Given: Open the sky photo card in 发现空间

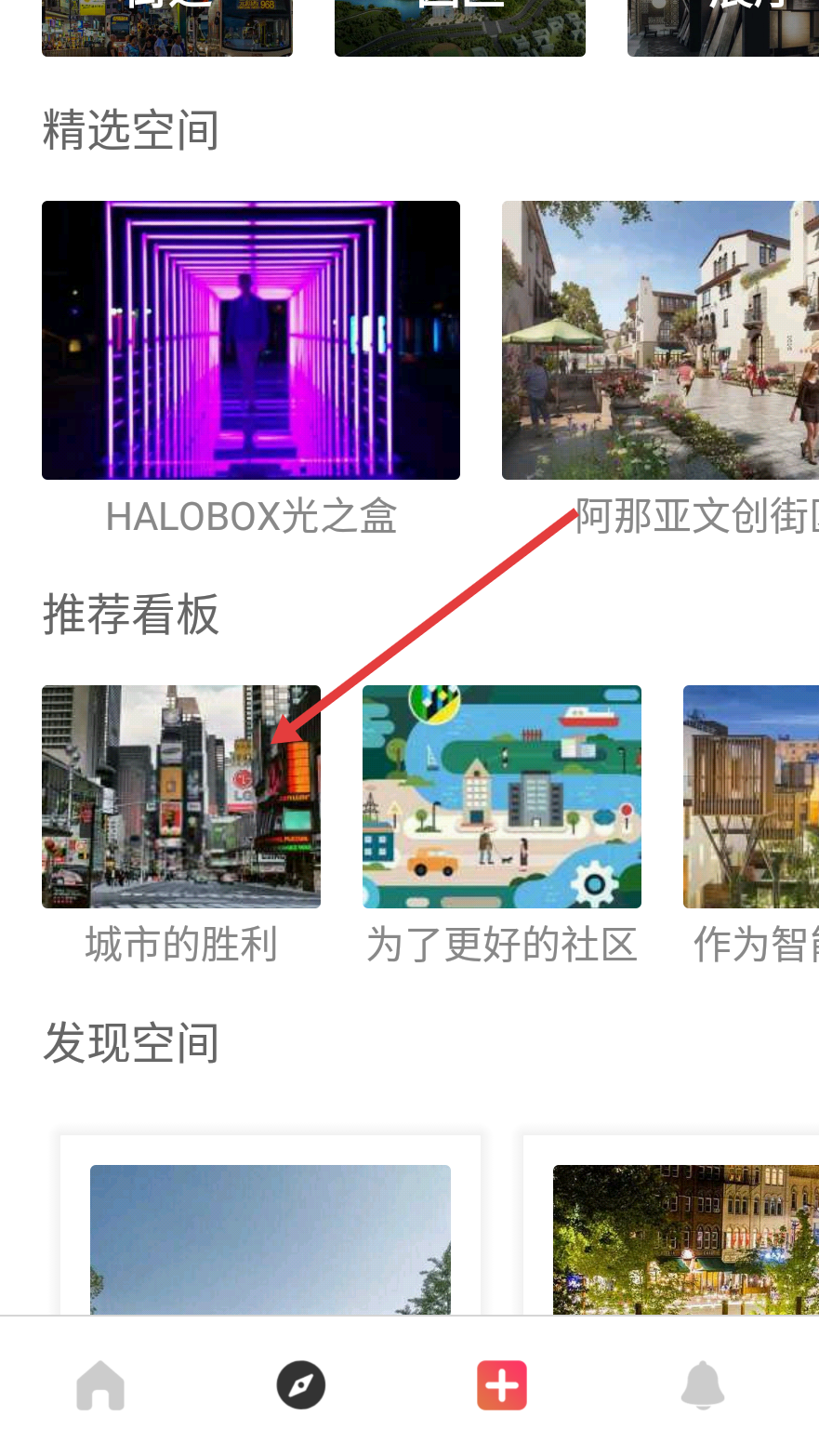Looking at the screenshot, I should click(x=271, y=1237).
